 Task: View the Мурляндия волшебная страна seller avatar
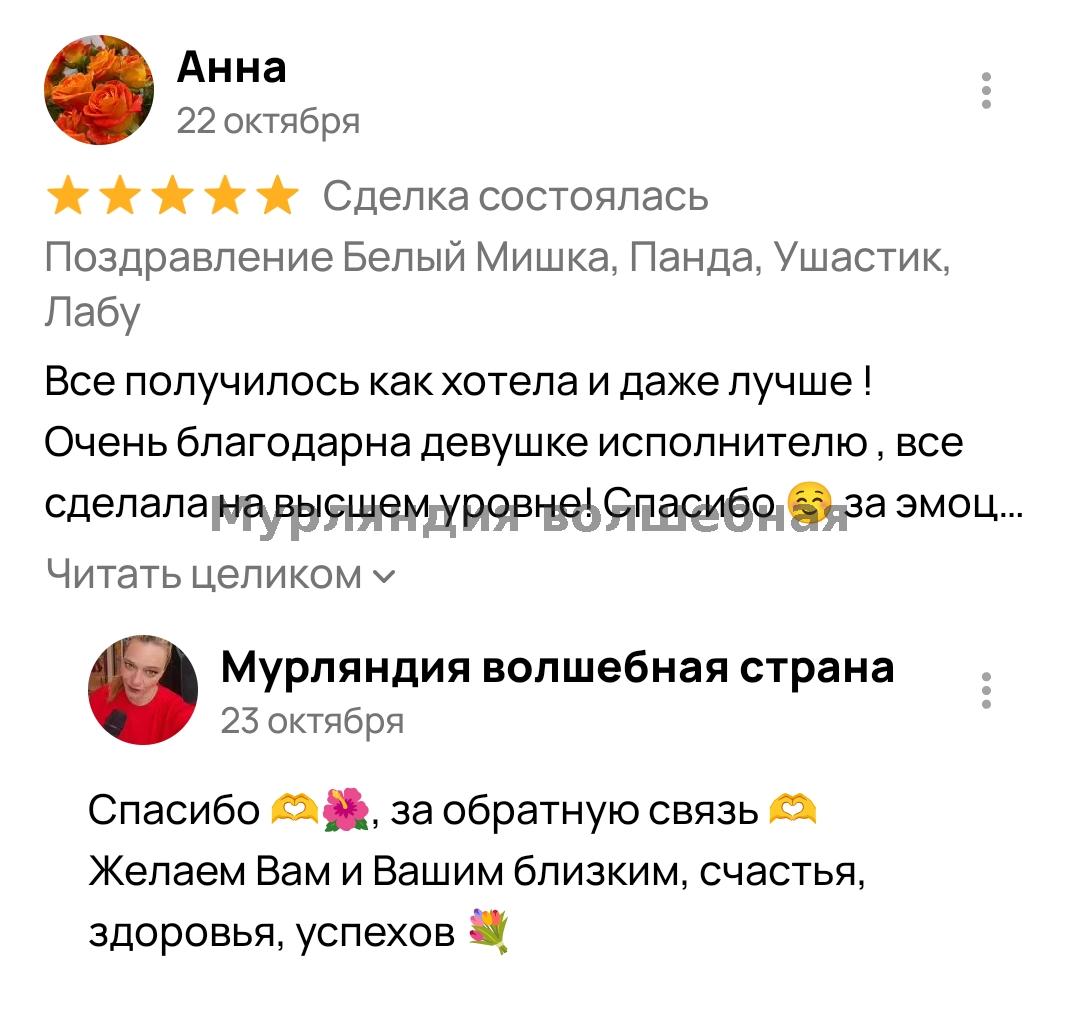[x=143, y=689]
